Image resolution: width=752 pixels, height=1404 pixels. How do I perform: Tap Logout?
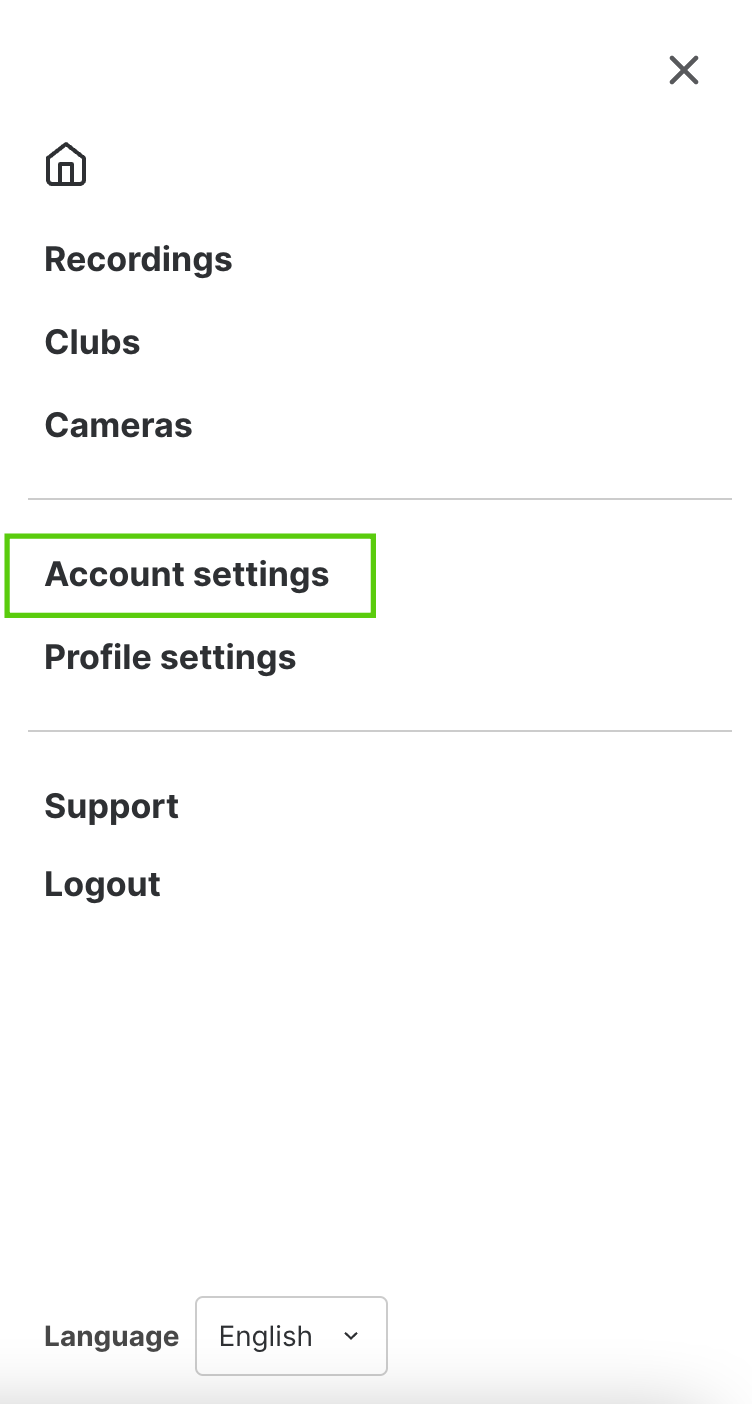click(102, 884)
